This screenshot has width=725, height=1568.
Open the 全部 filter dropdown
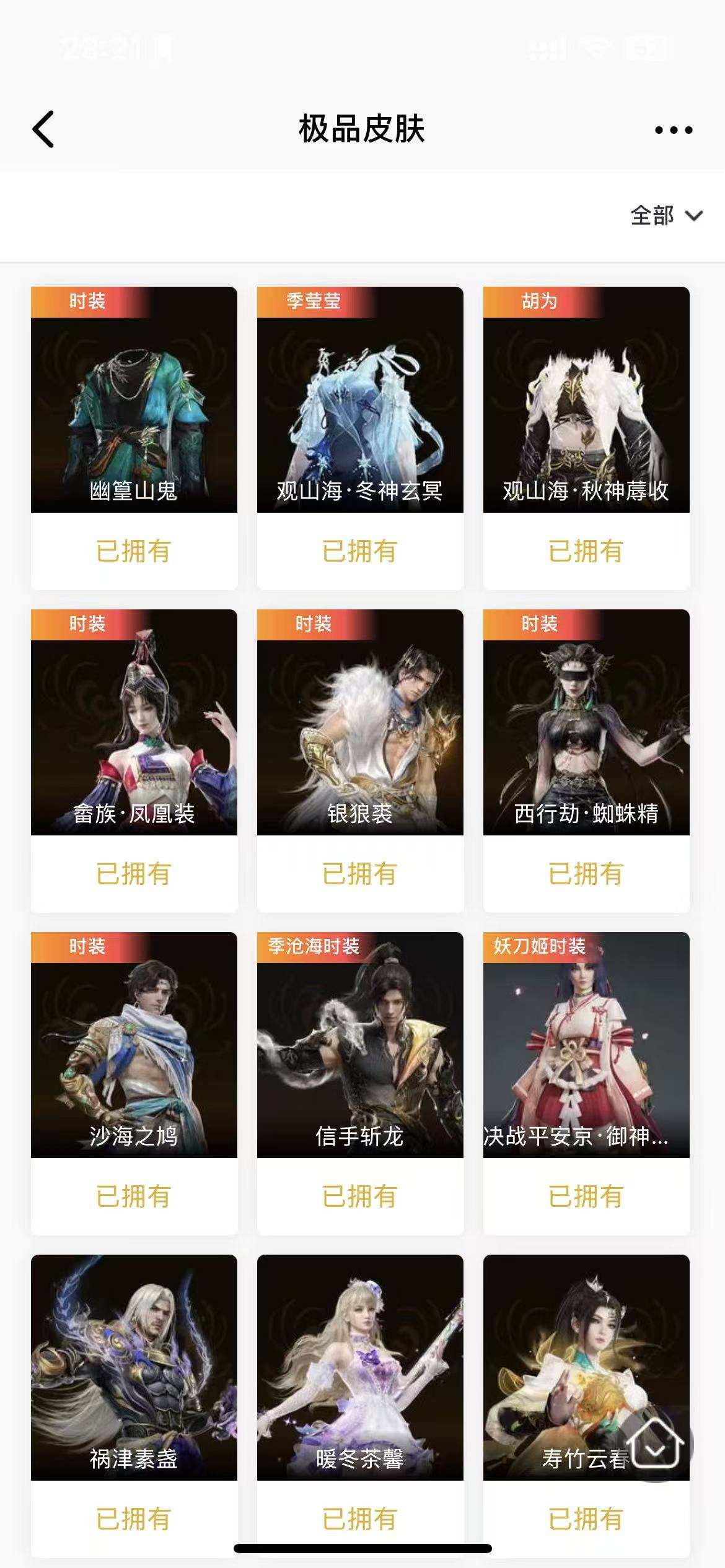pyautogui.click(x=651, y=216)
